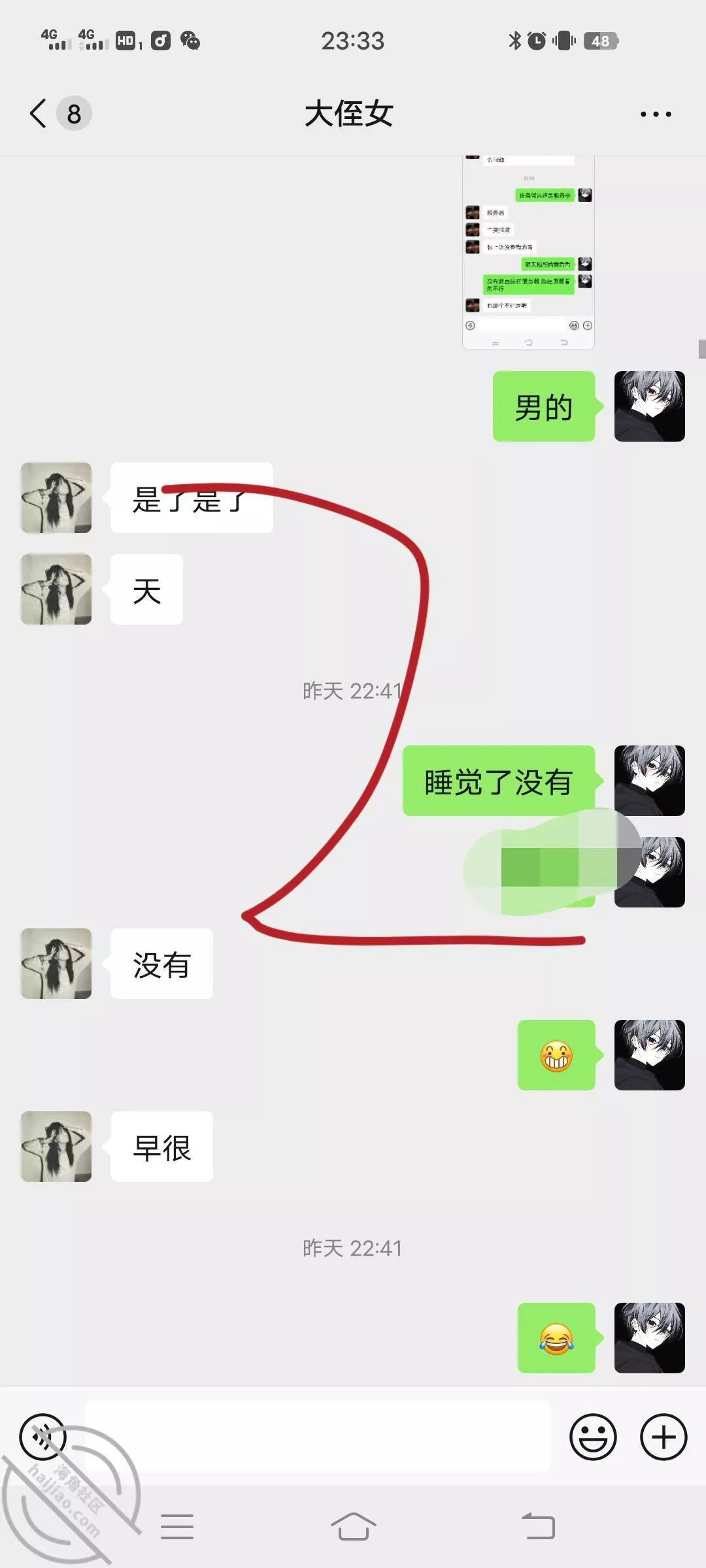Image resolution: width=706 pixels, height=1568 pixels.
Task: Open the chat info overflow menu
Action: (655, 114)
